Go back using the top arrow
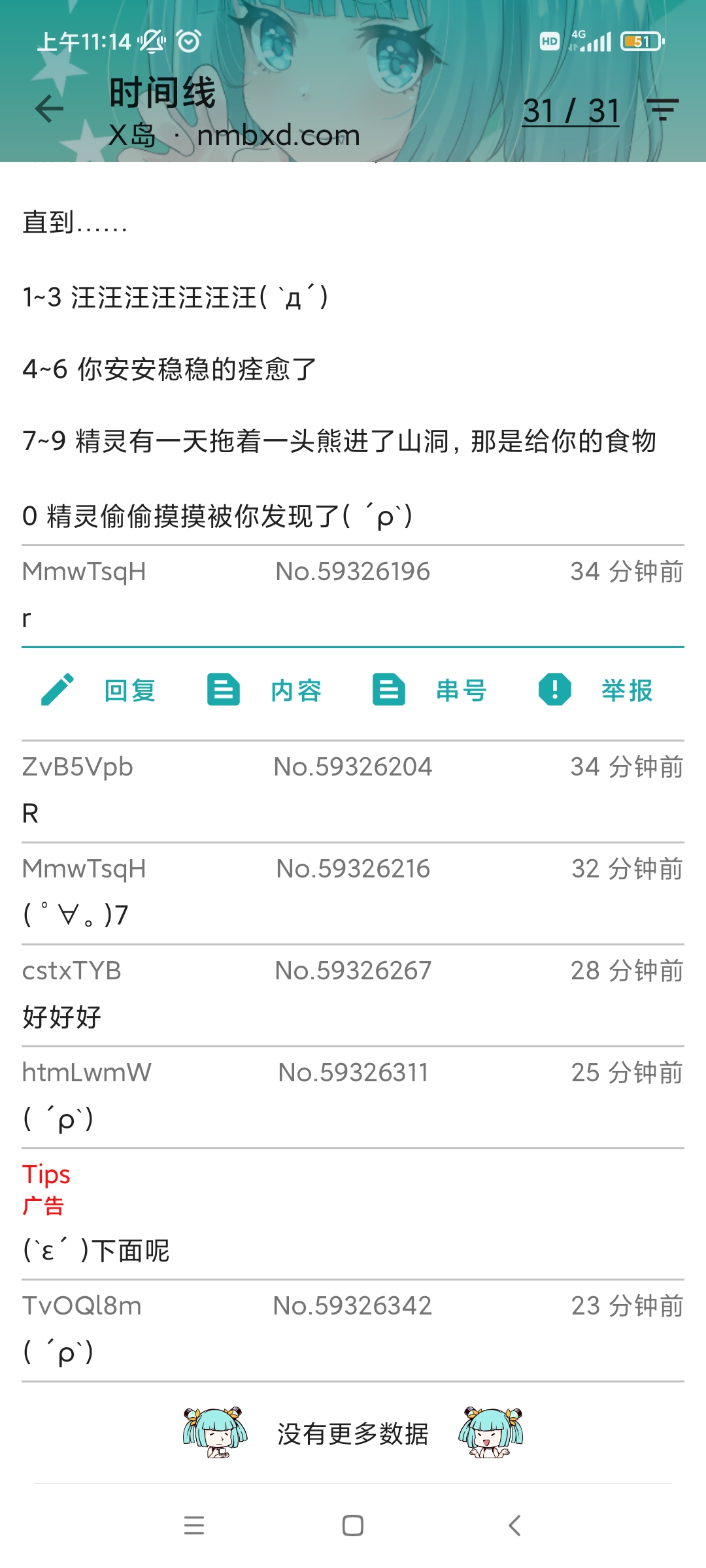The width and height of the screenshot is (706, 1568). pyautogui.click(x=50, y=108)
